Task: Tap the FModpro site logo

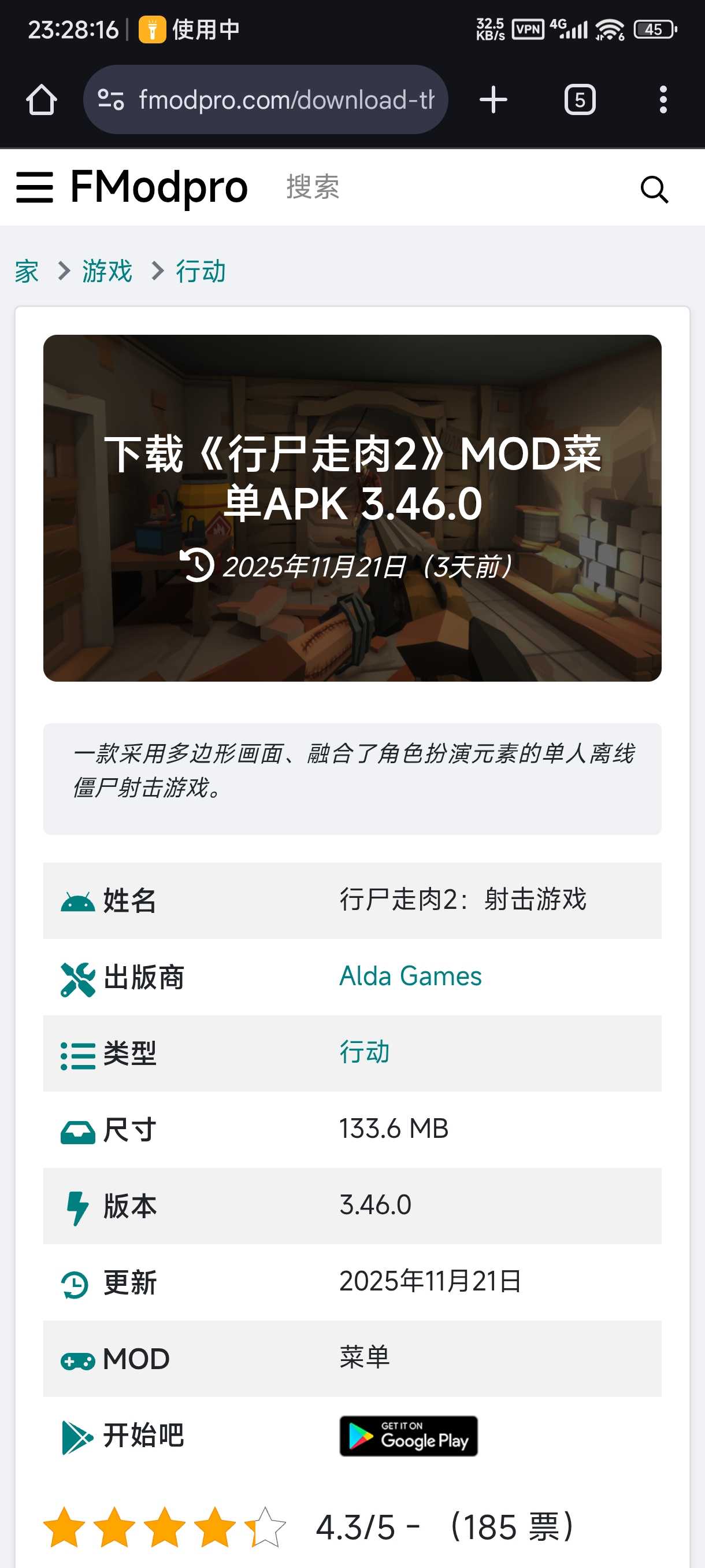Action: click(159, 187)
